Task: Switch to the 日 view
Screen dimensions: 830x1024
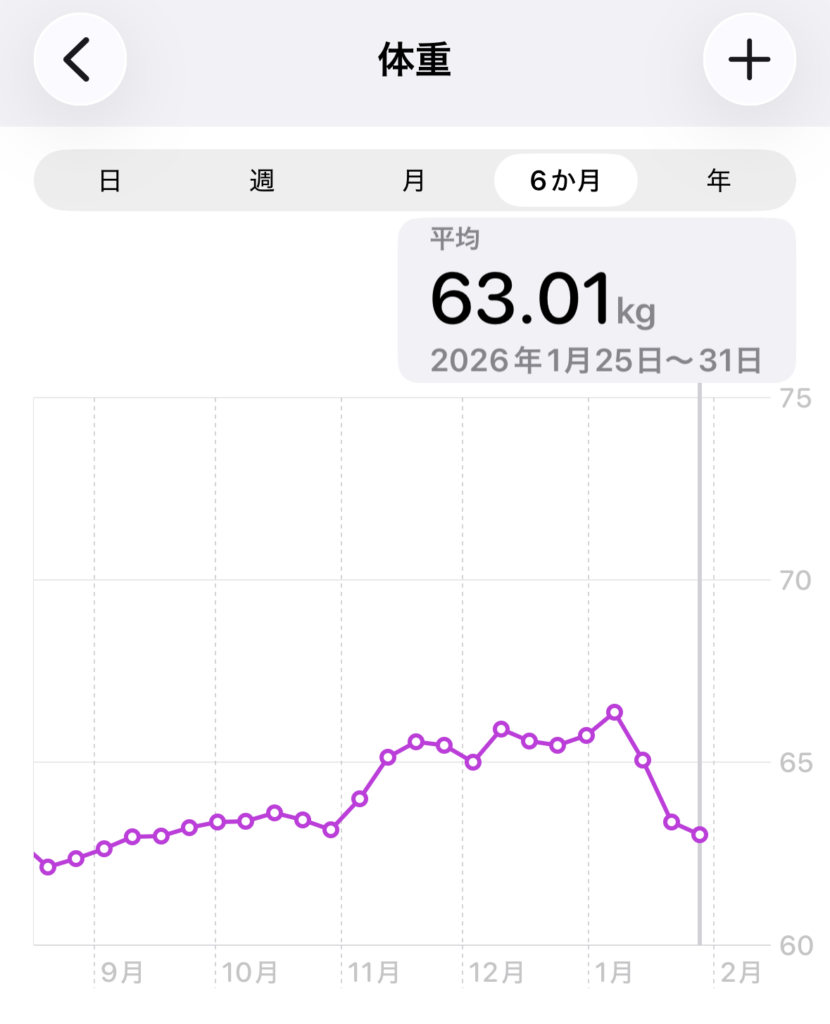Action: [x=110, y=181]
